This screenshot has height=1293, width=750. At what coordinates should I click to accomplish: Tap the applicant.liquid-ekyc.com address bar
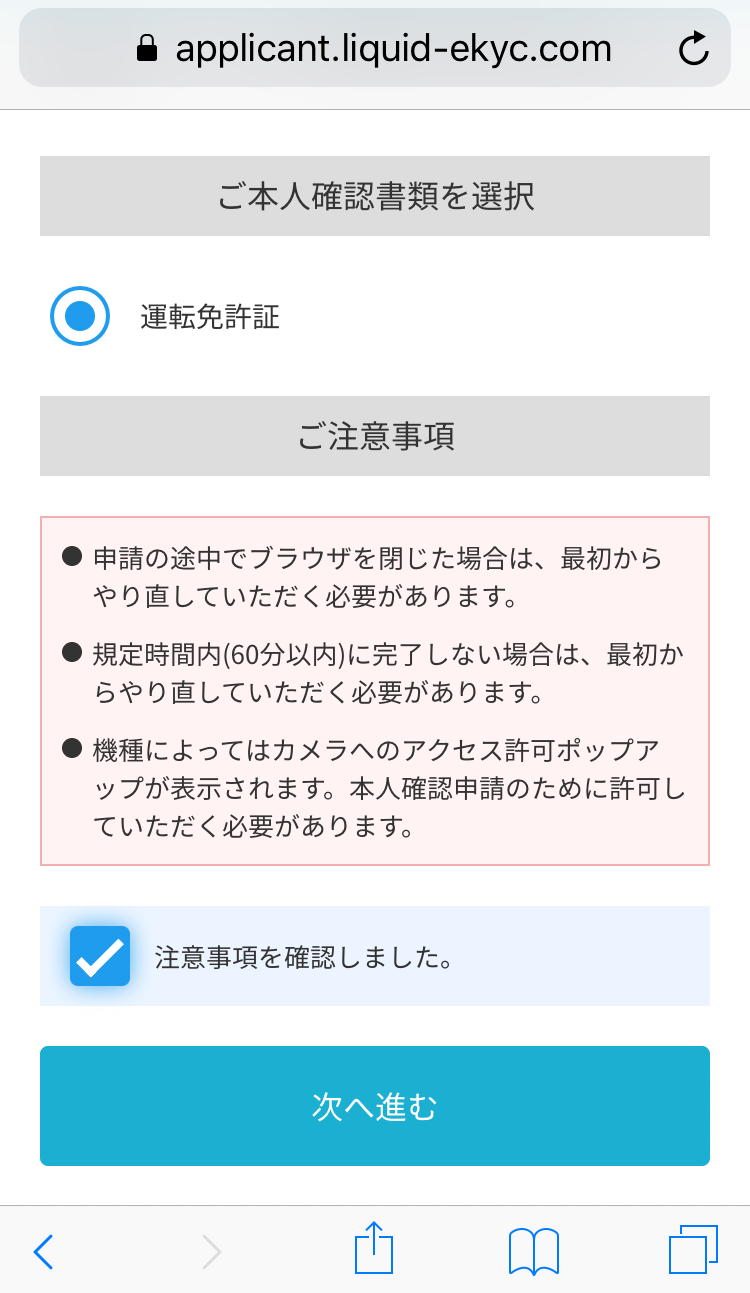[375, 48]
